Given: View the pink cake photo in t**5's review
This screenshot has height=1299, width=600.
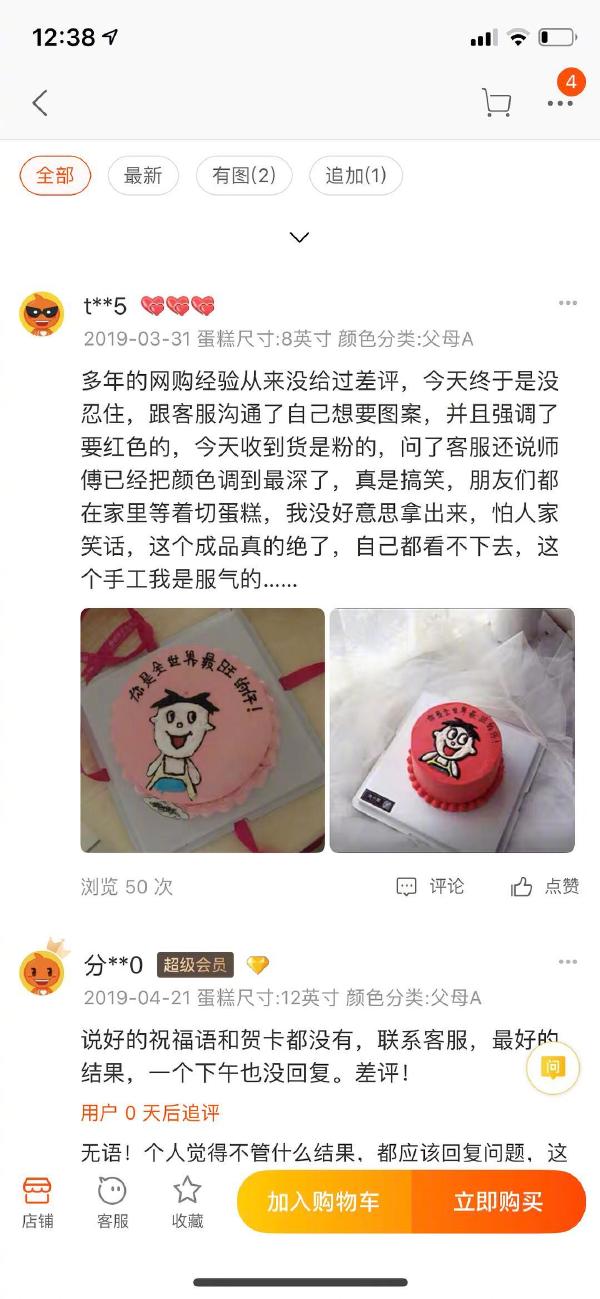Looking at the screenshot, I should (202, 730).
